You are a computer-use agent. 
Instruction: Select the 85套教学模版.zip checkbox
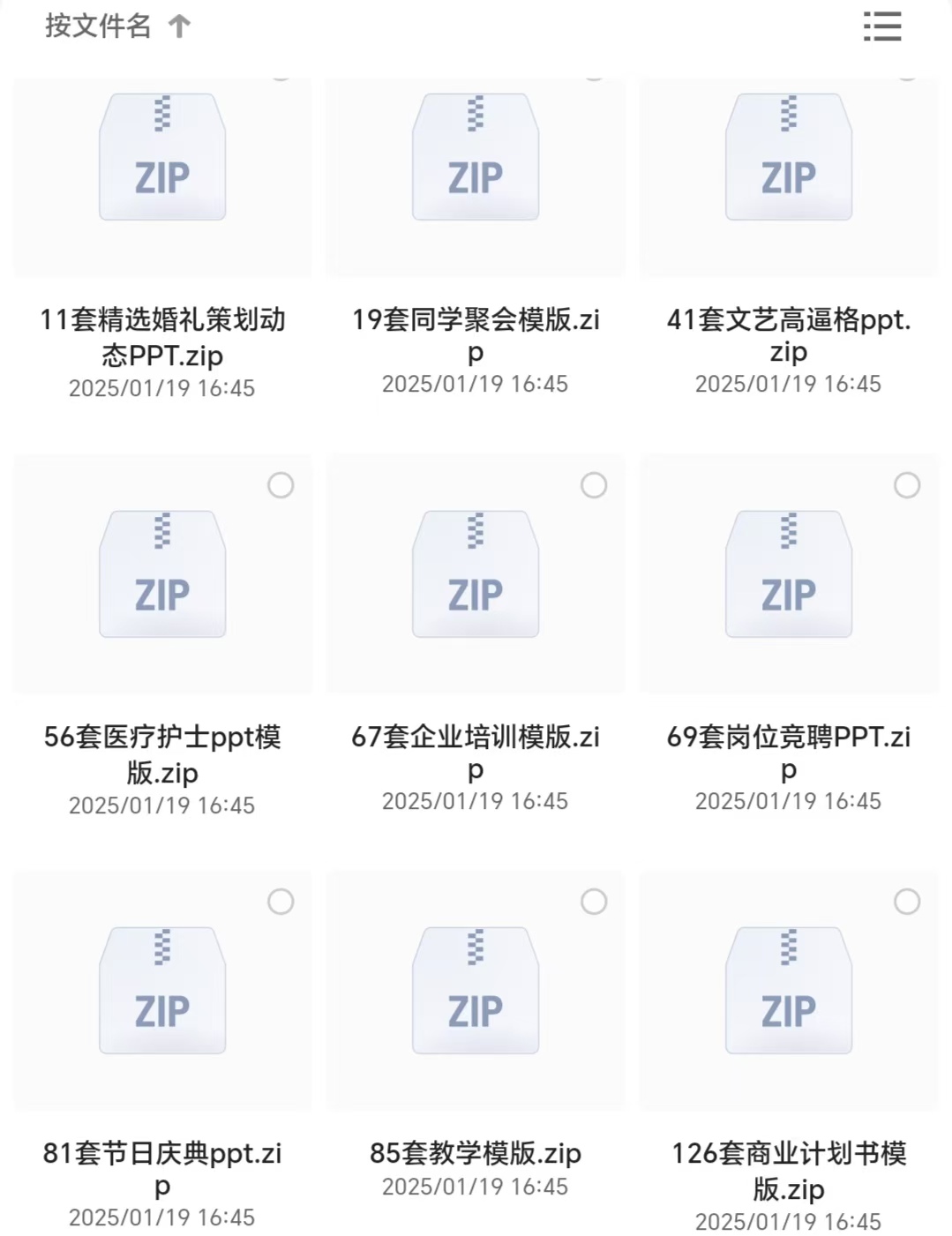pyautogui.click(x=594, y=902)
